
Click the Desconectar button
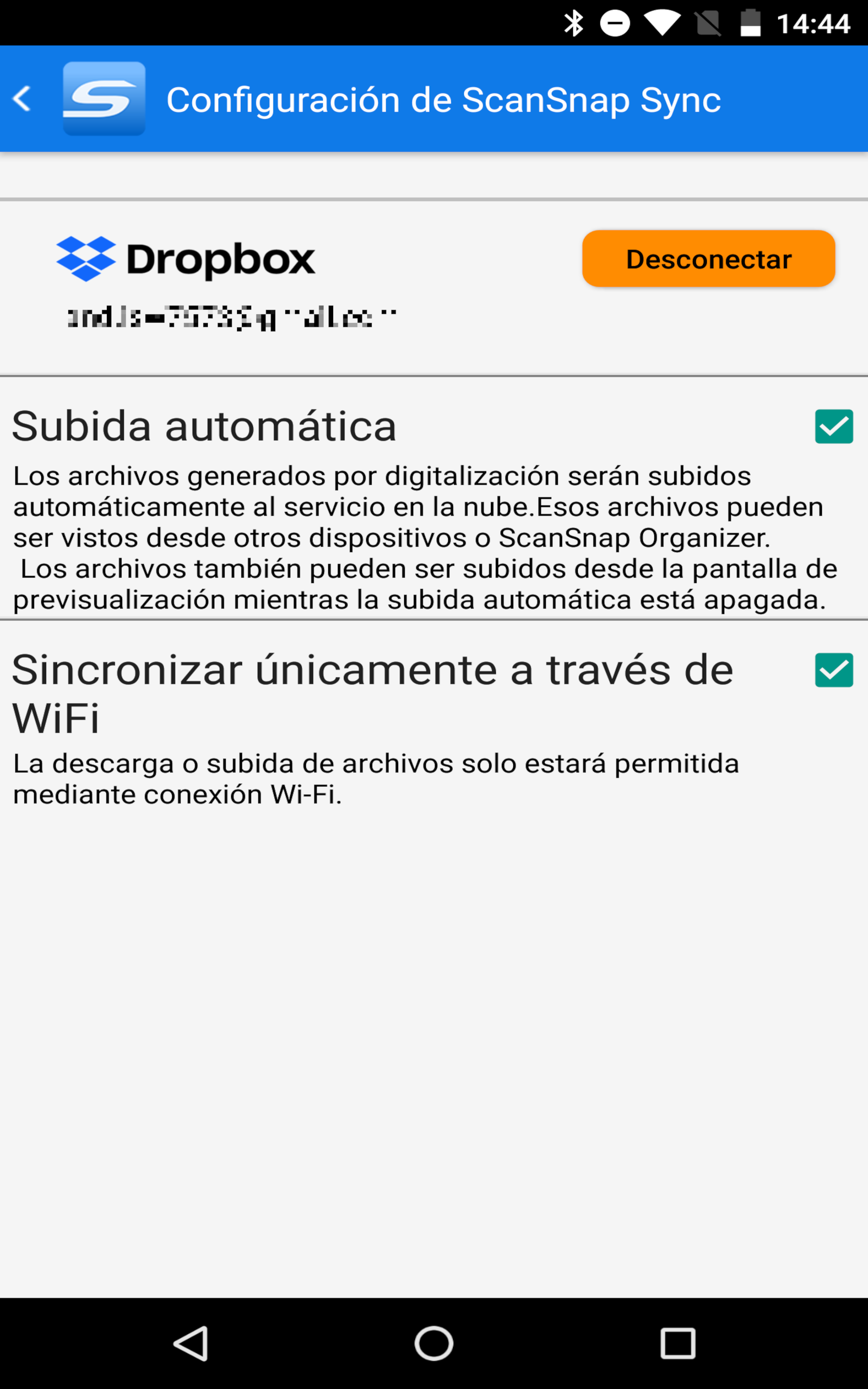[x=709, y=259]
